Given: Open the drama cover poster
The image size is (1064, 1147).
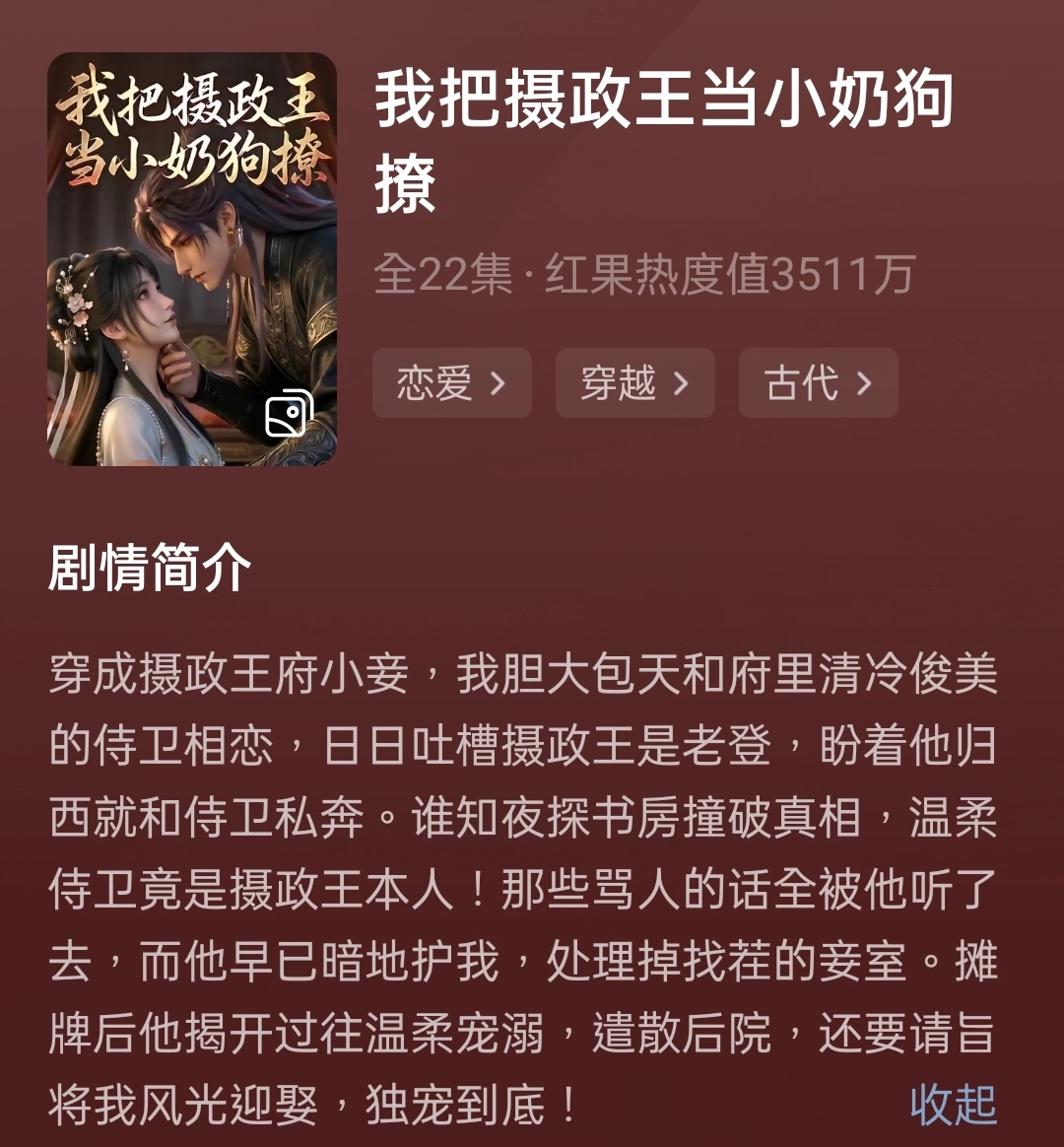Looking at the screenshot, I should 192,258.
